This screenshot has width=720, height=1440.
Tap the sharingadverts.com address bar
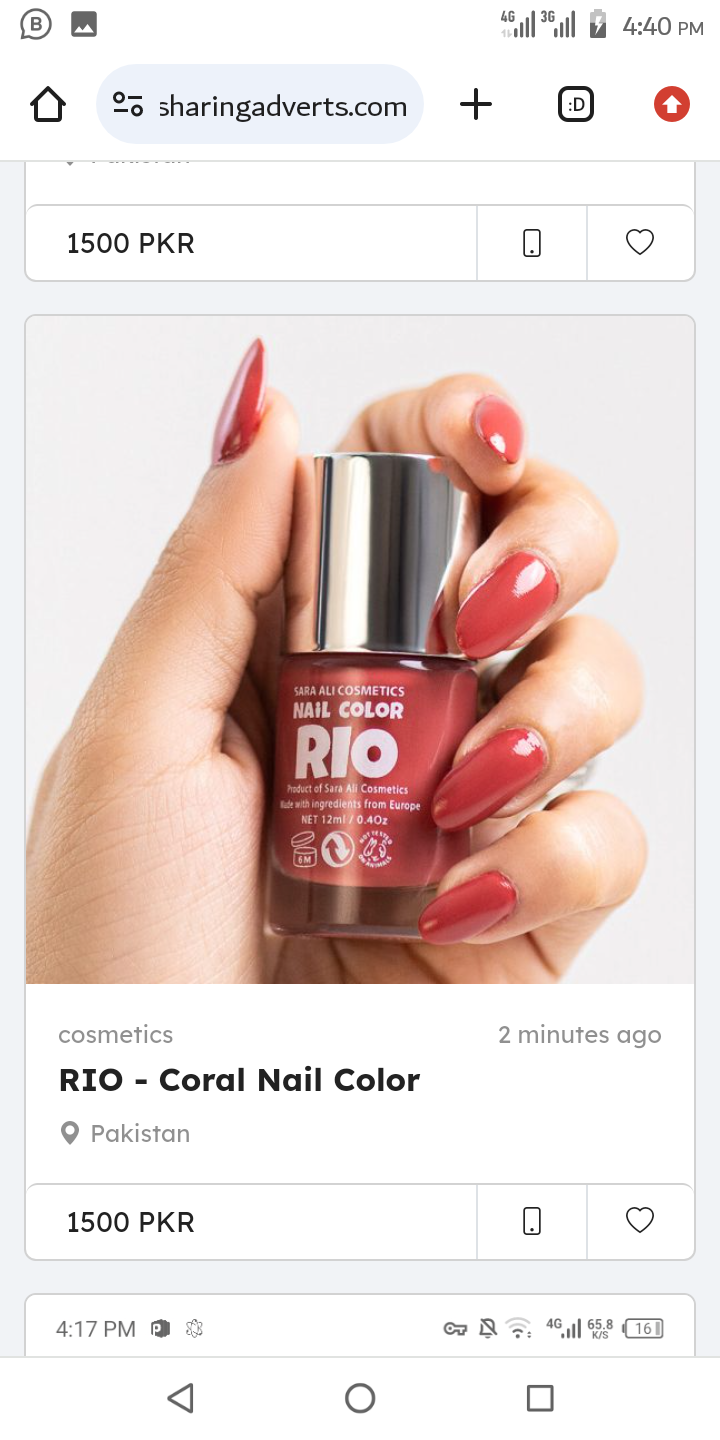(282, 106)
